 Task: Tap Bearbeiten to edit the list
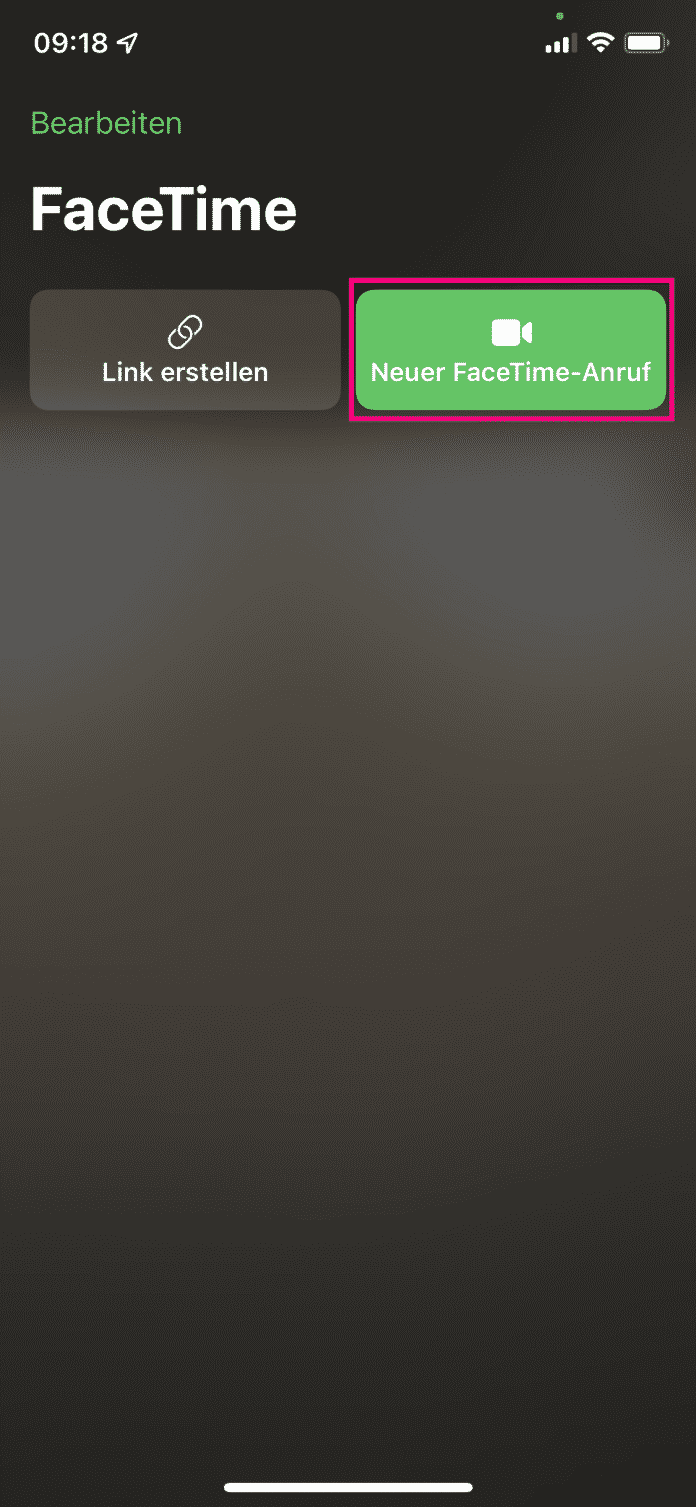click(106, 123)
